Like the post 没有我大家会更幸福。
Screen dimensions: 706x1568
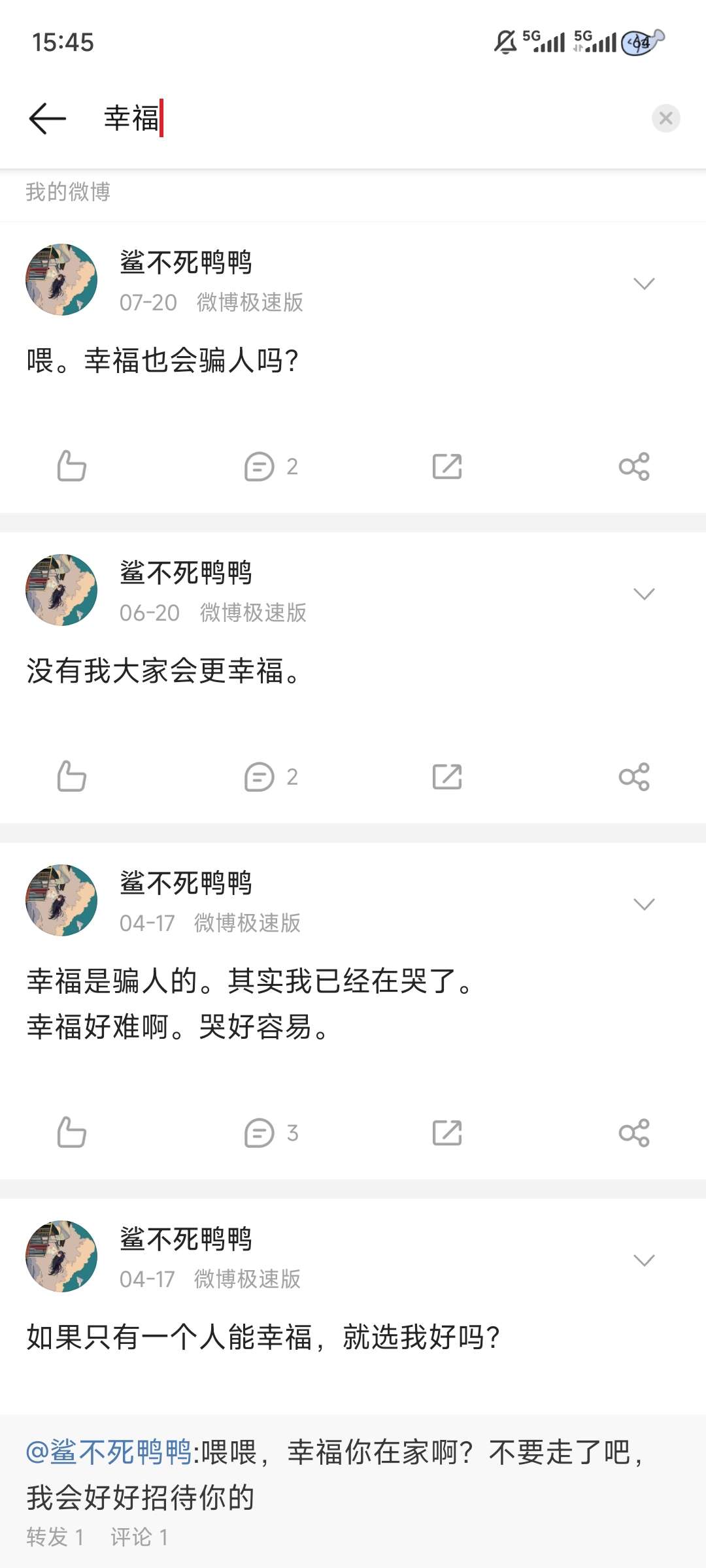tap(71, 777)
